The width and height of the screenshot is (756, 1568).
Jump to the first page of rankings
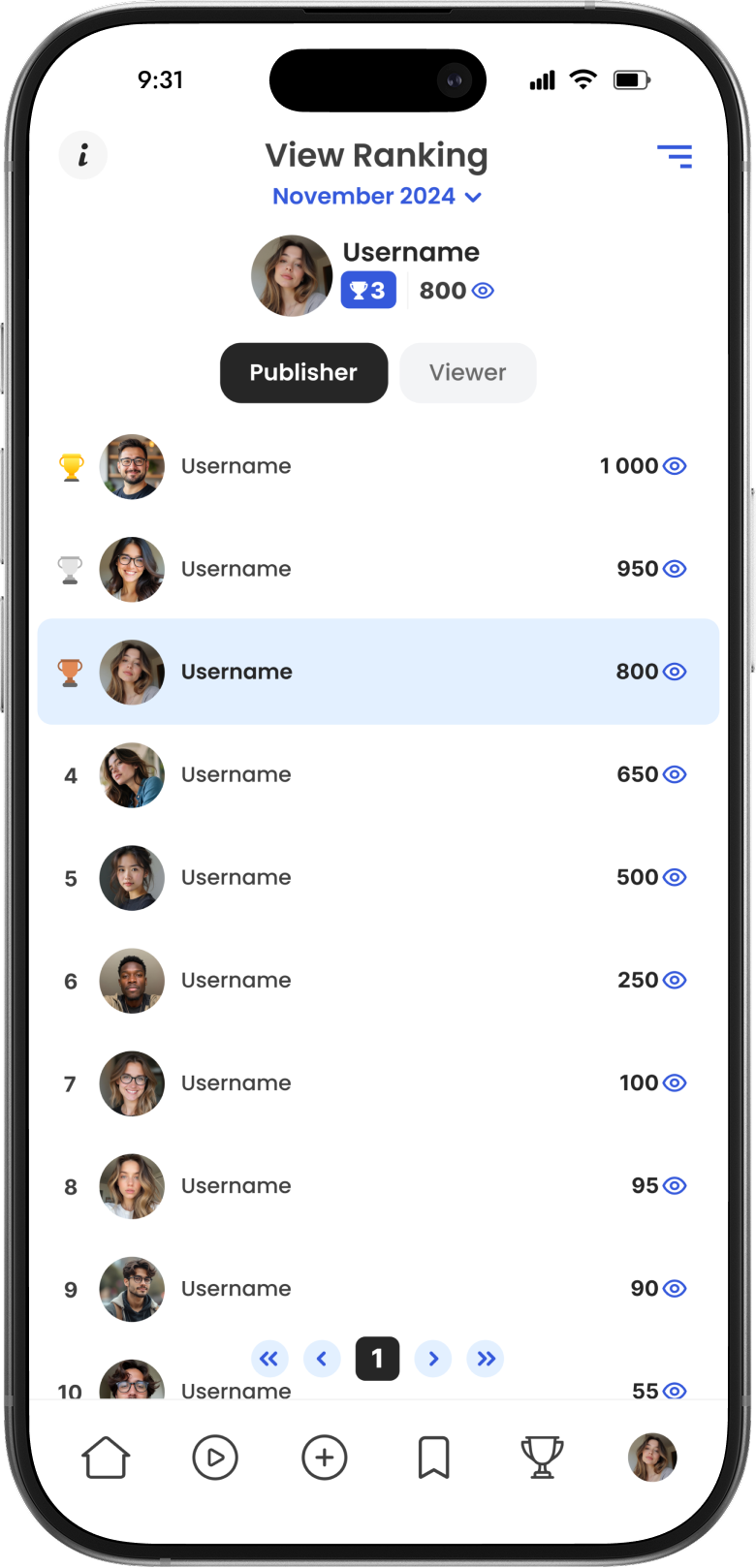pyautogui.click(x=269, y=1359)
